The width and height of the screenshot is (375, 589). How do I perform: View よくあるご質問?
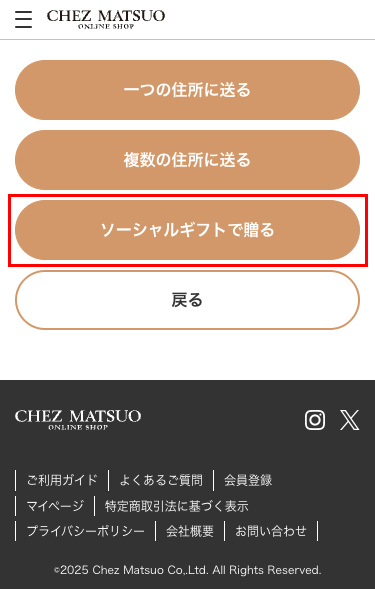coord(161,480)
